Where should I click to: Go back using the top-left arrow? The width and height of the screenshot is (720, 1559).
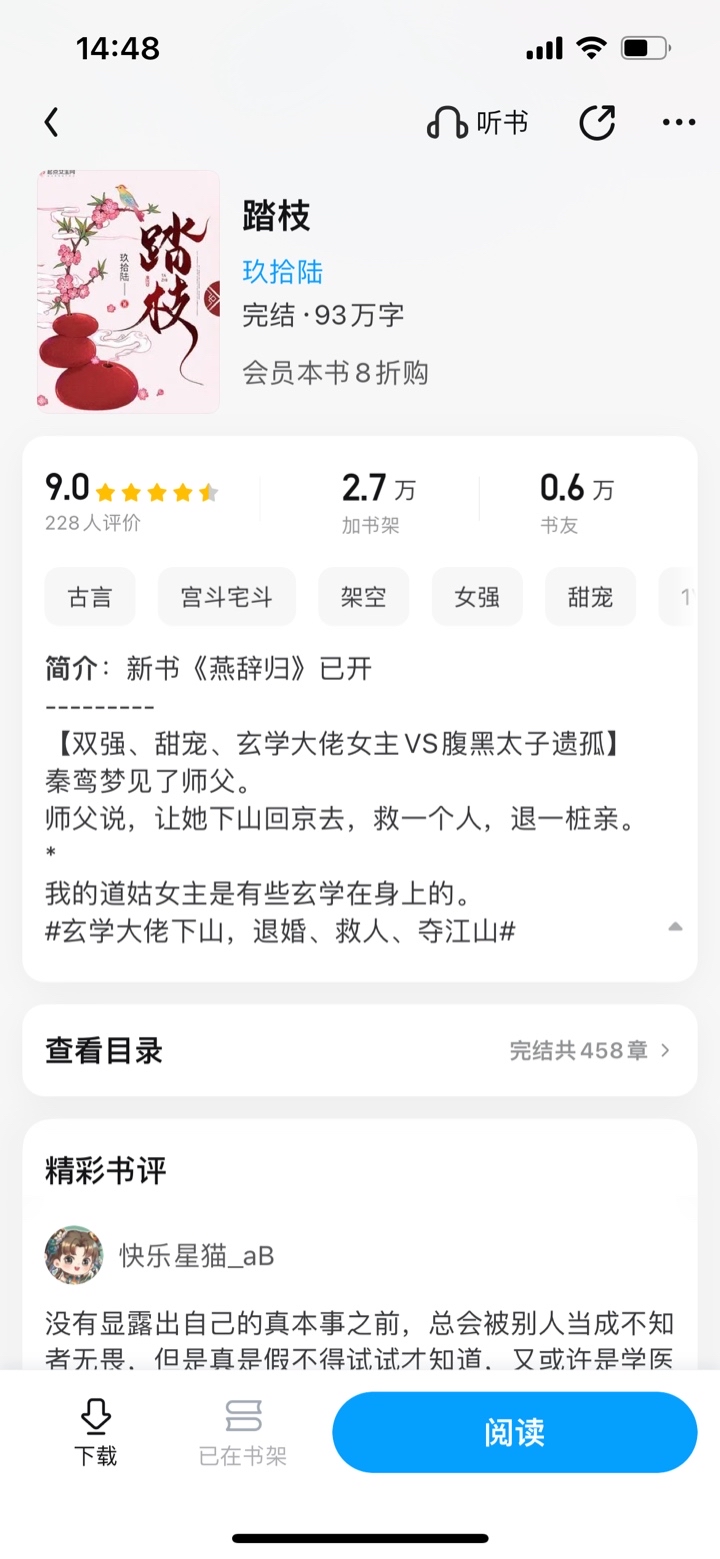(52, 123)
